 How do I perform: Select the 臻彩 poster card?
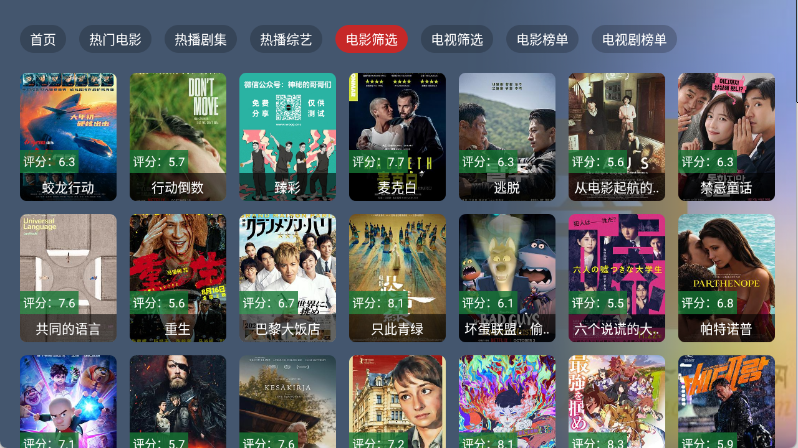pos(287,137)
